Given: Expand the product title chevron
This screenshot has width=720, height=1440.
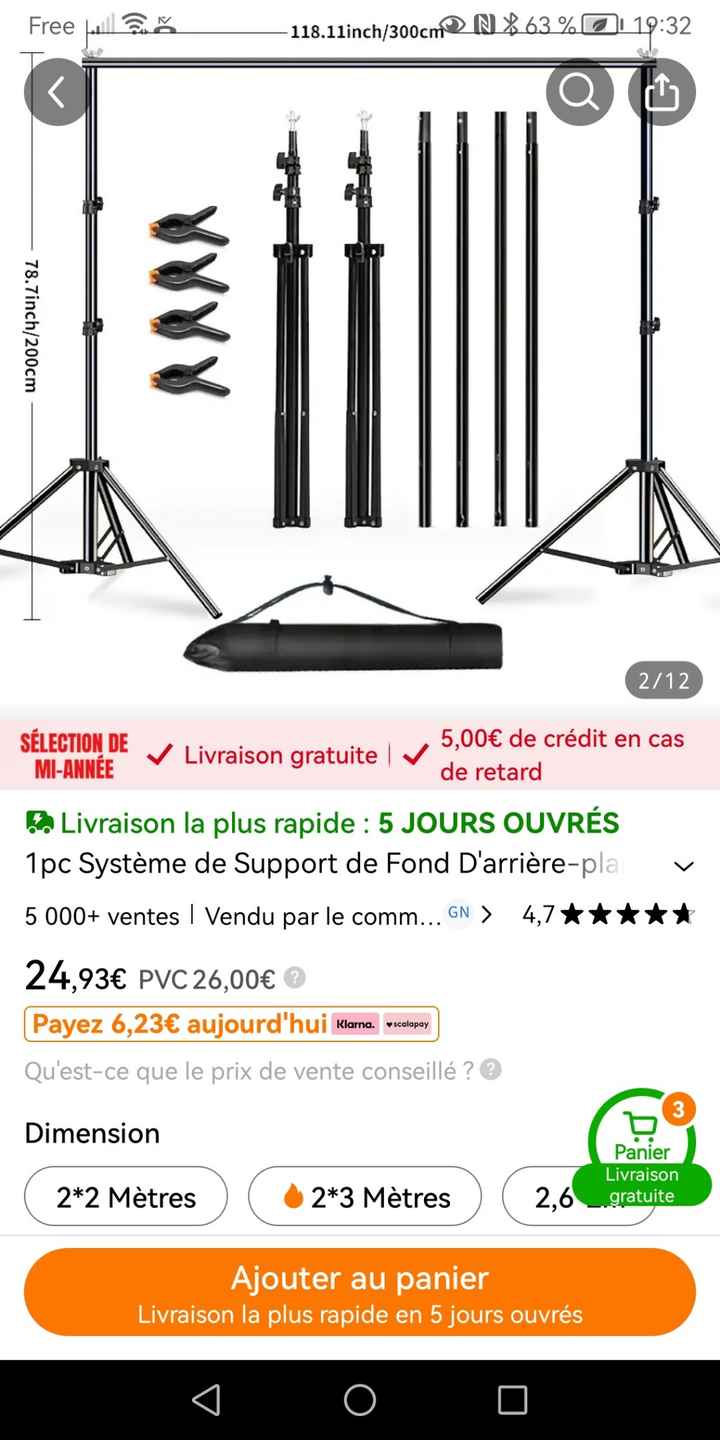Looking at the screenshot, I should 684,866.
